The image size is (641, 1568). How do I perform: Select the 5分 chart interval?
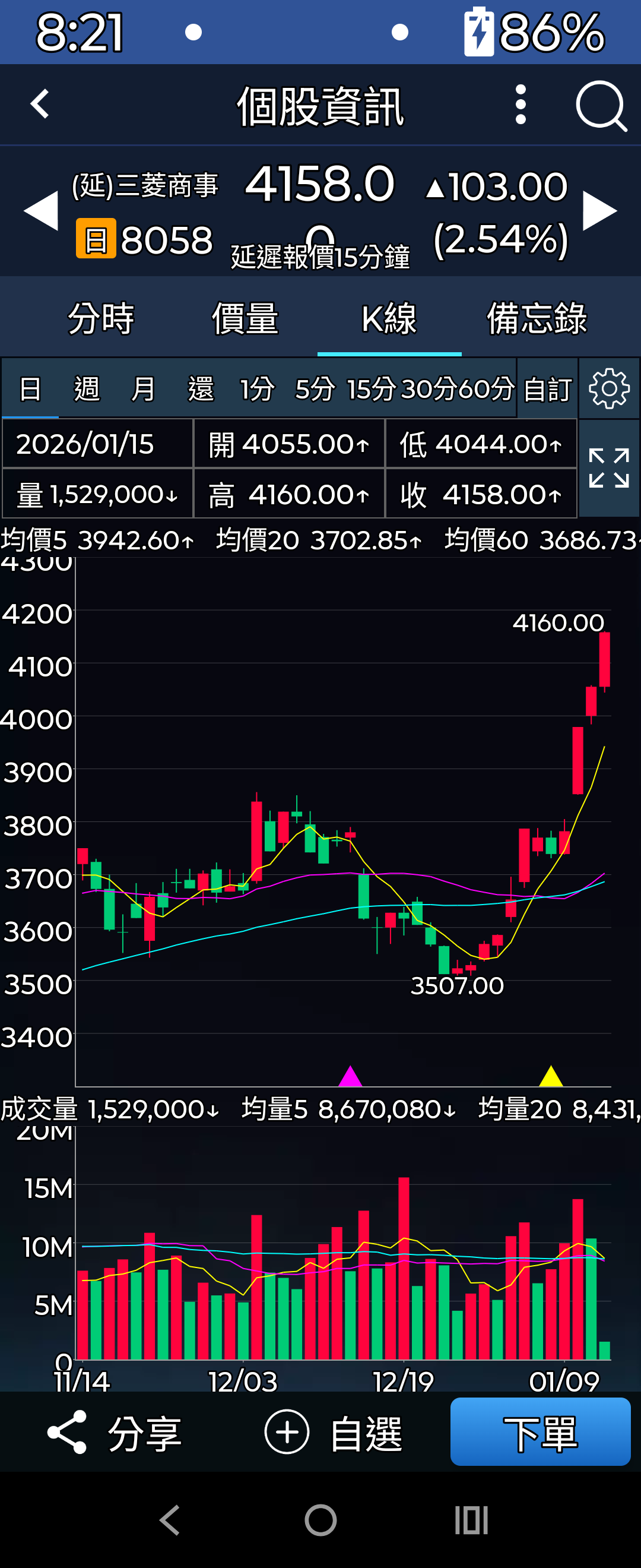(315, 388)
